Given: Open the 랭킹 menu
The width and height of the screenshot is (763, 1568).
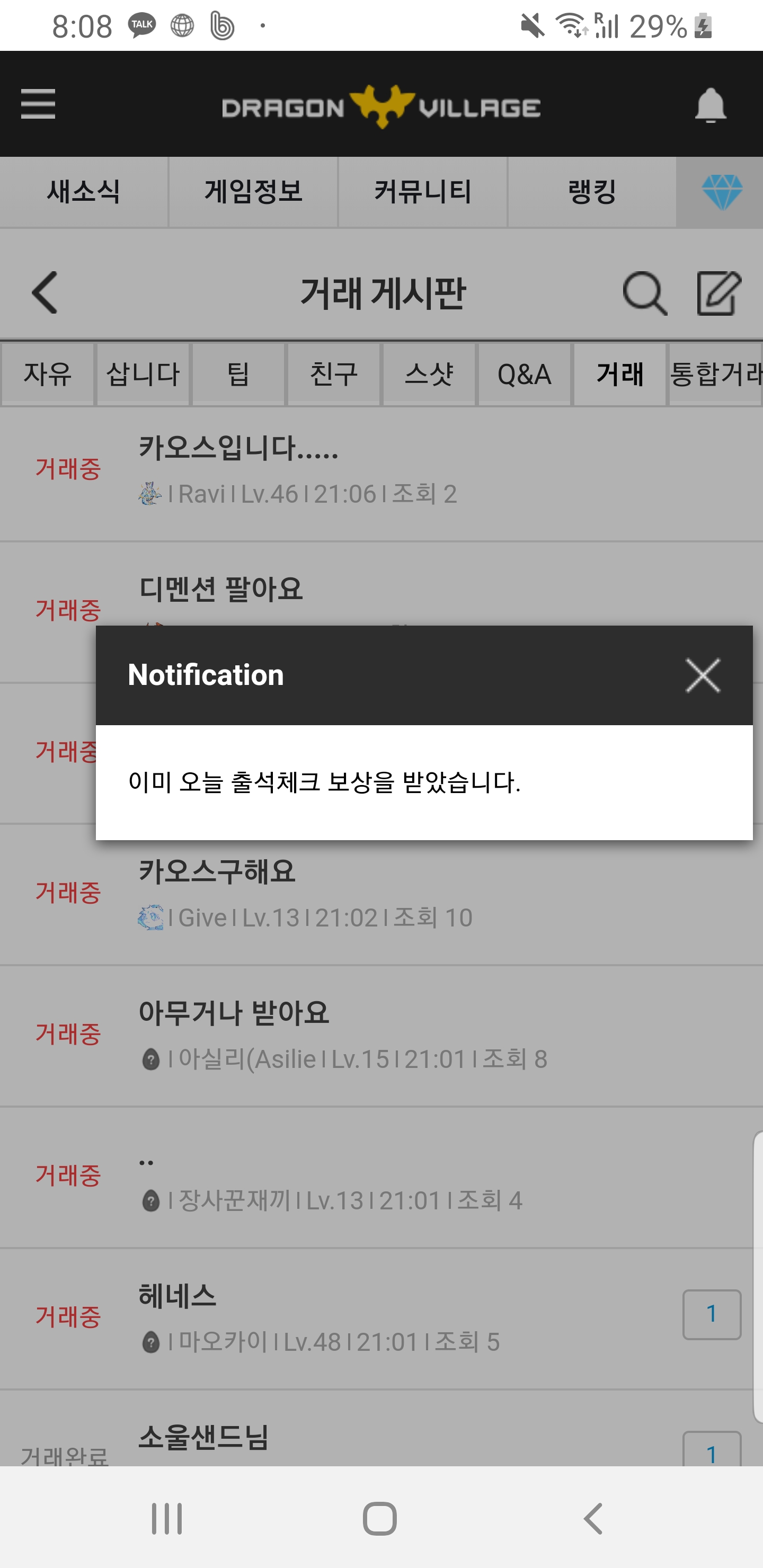Looking at the screenshot, I should click(x=592, y=192).
